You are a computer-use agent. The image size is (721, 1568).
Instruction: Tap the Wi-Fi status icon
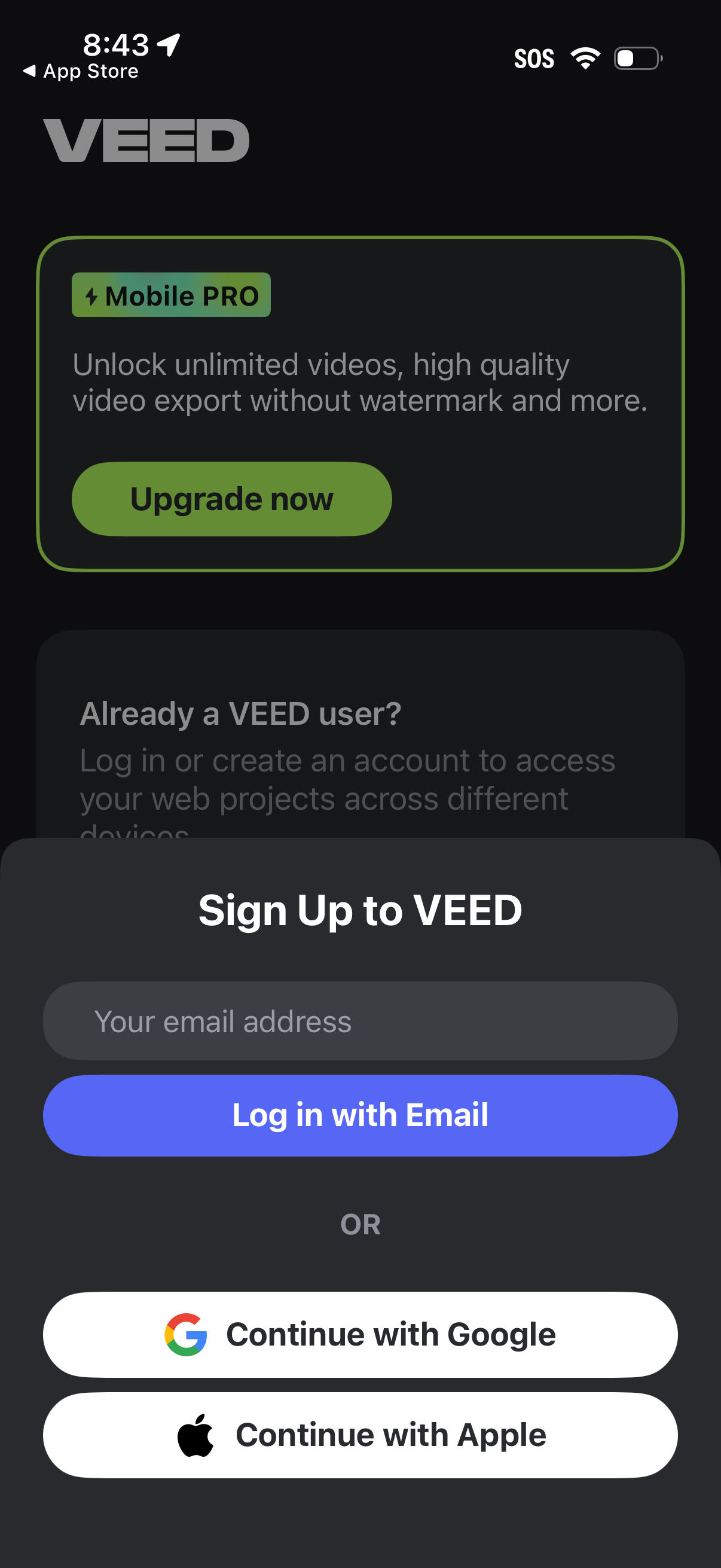(x=585, y=57)
